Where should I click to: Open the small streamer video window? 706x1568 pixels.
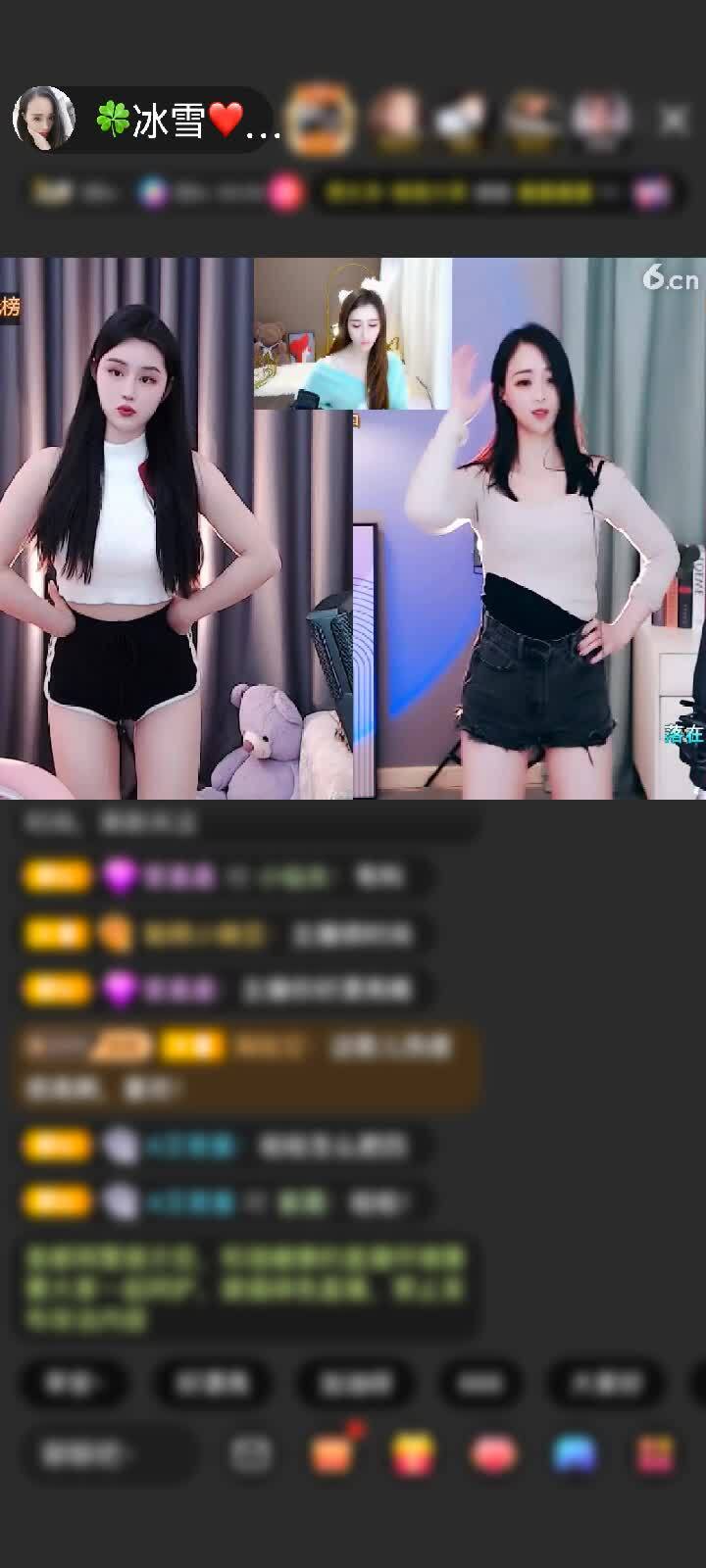click(x=352, y=333)
